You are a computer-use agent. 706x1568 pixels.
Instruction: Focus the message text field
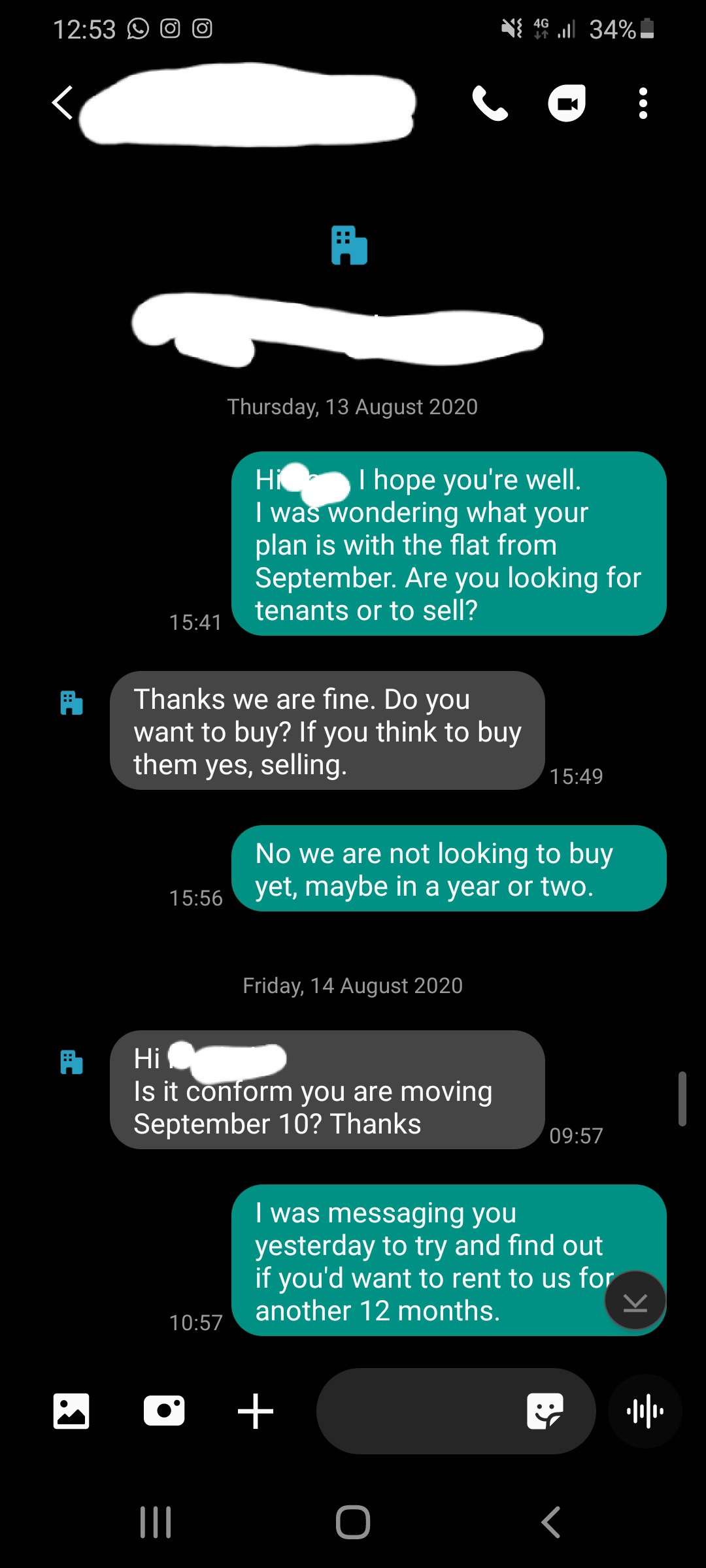click(x=418, y=1411)
